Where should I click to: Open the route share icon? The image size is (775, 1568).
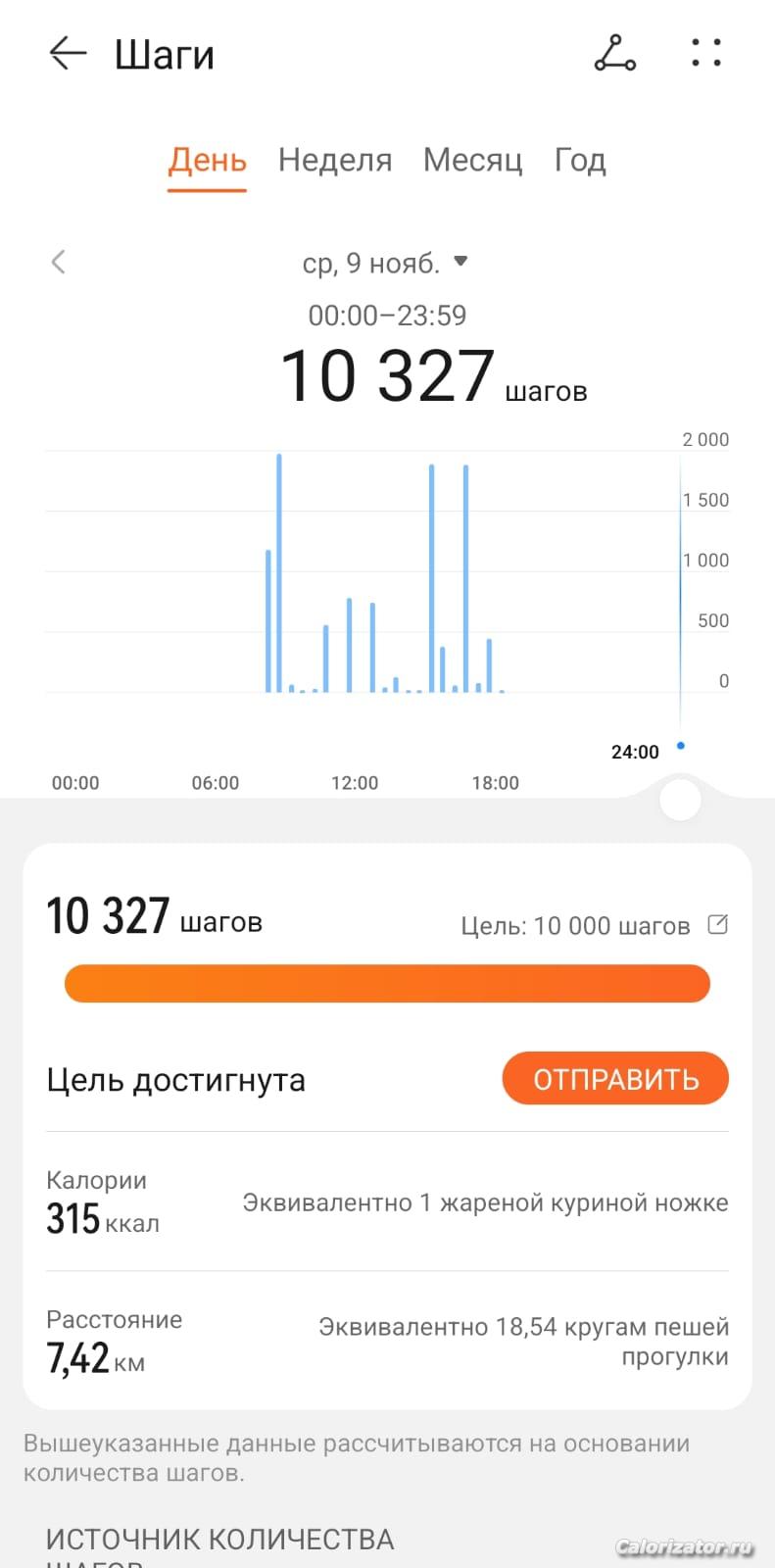tap(614, 53)
